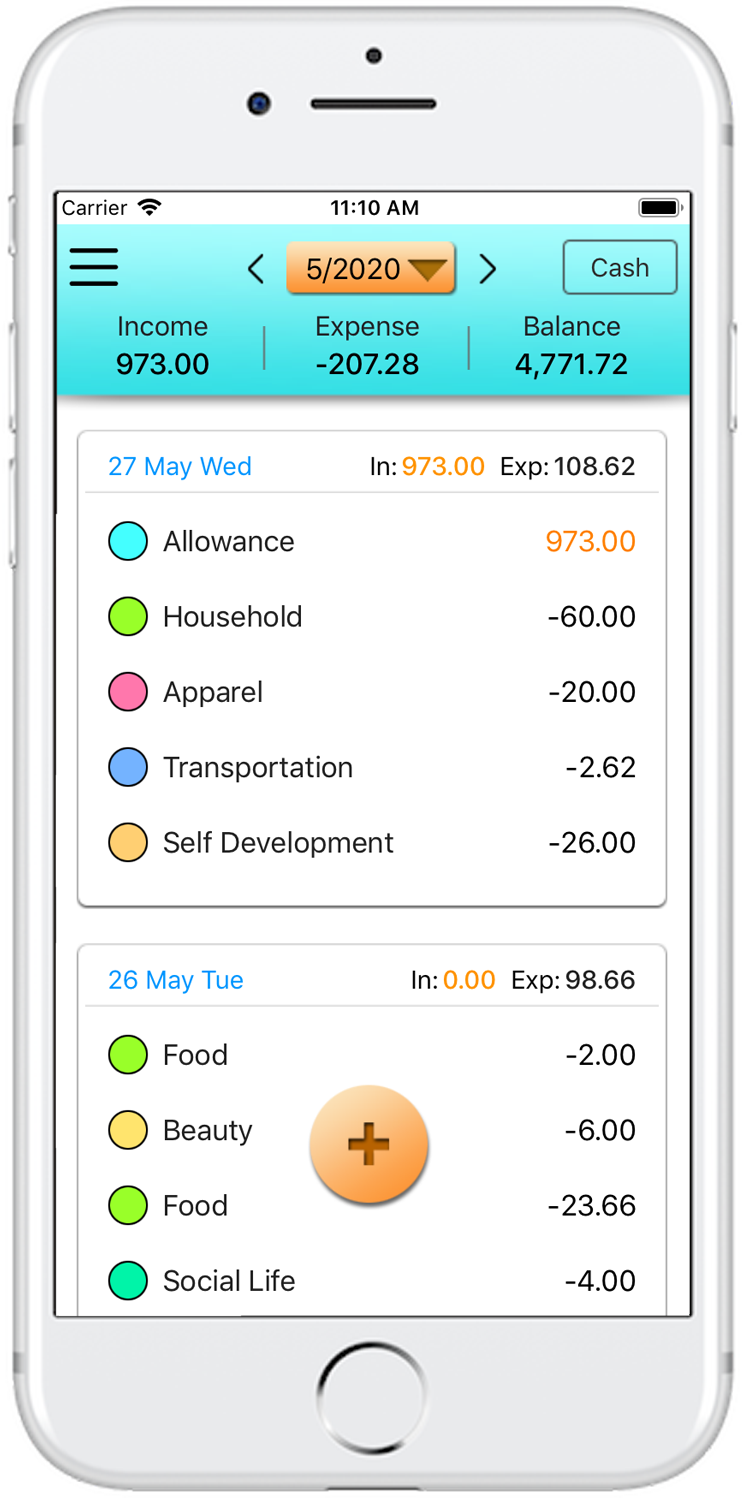Open the Self Development entry
Screen dimensions: 742x1499
[372, 842]
